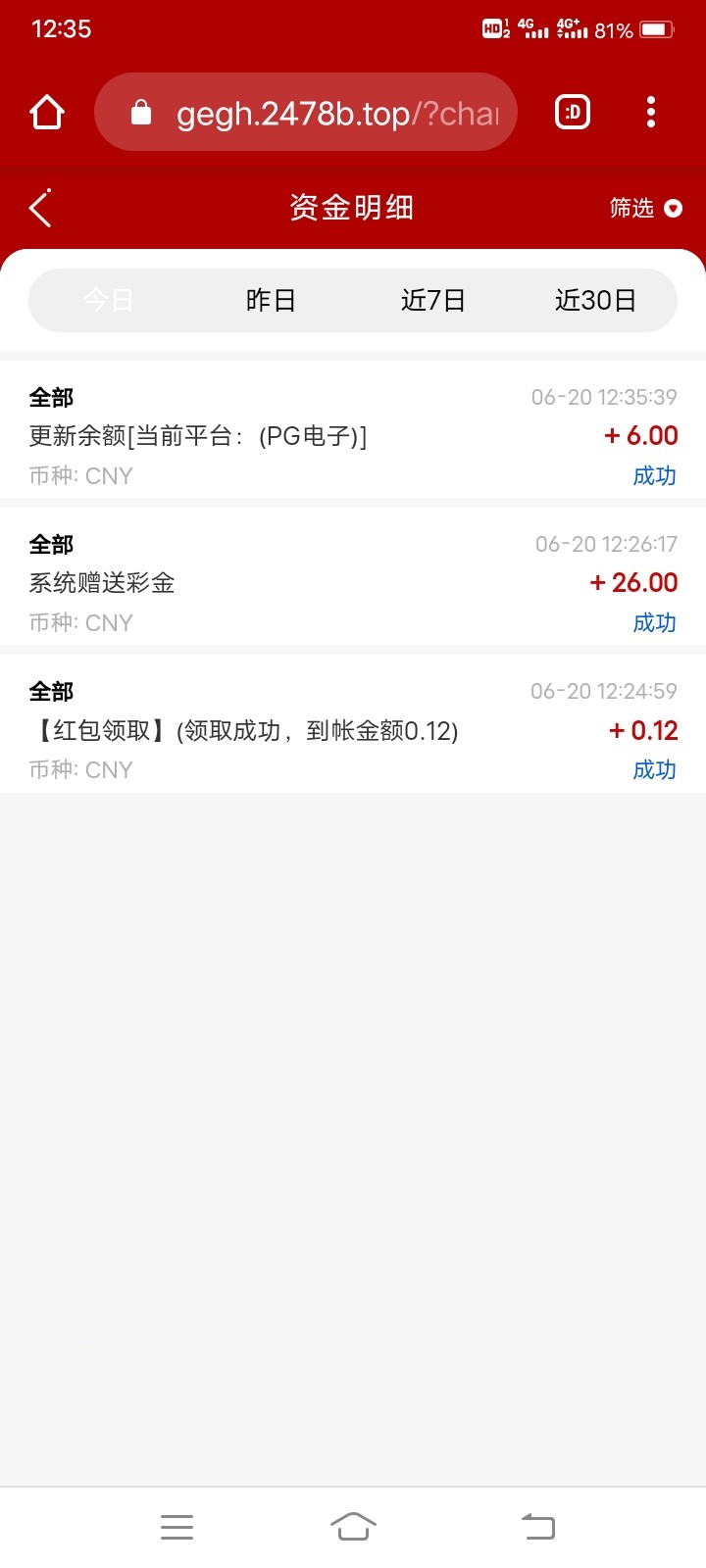Open the system recent apps menu
This screenshot has width=706, height=1568.
(176, 1526)
